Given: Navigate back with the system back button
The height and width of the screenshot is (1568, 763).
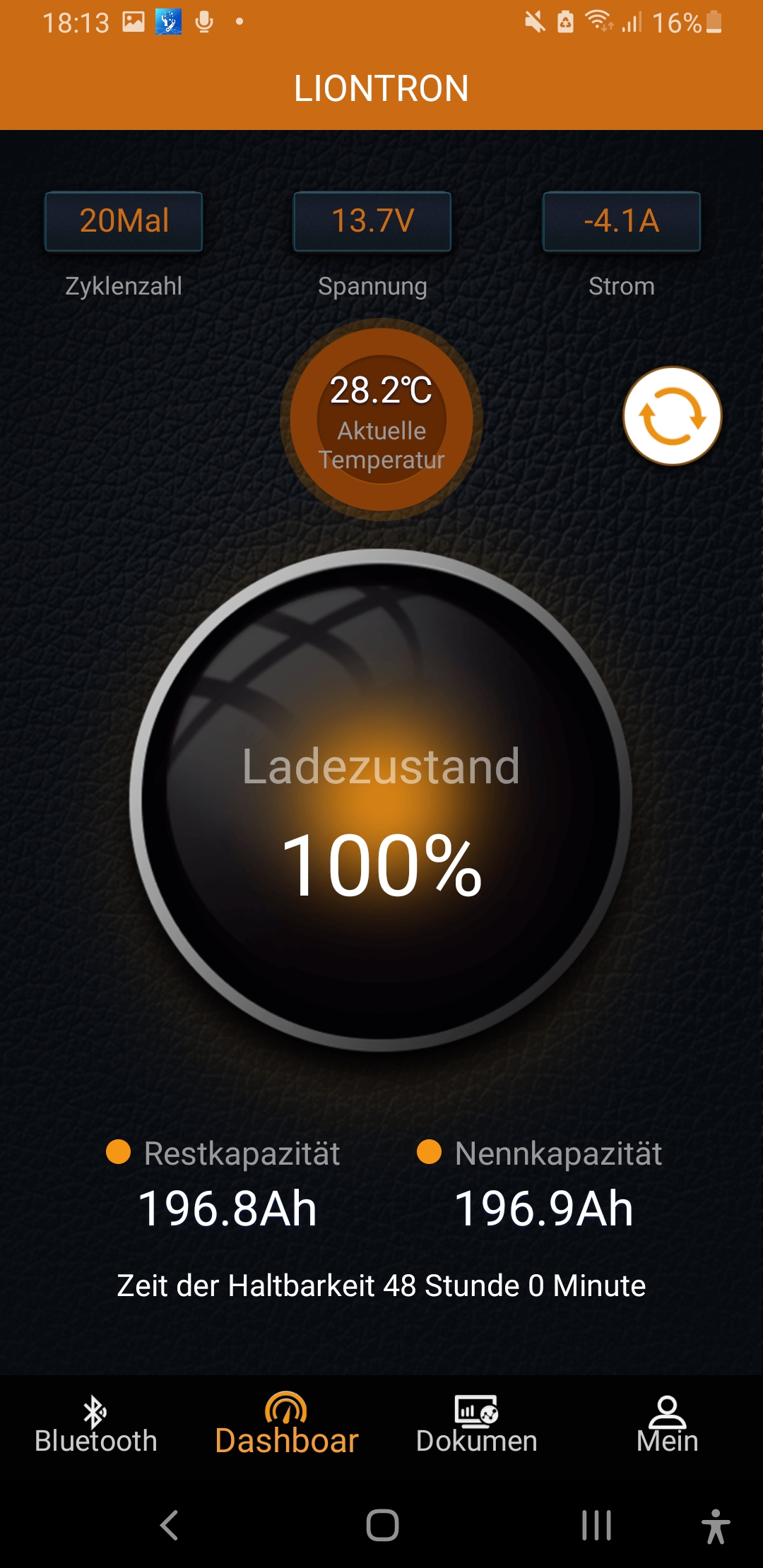Looking at the screenshot, I should (x=169, y=1525).
